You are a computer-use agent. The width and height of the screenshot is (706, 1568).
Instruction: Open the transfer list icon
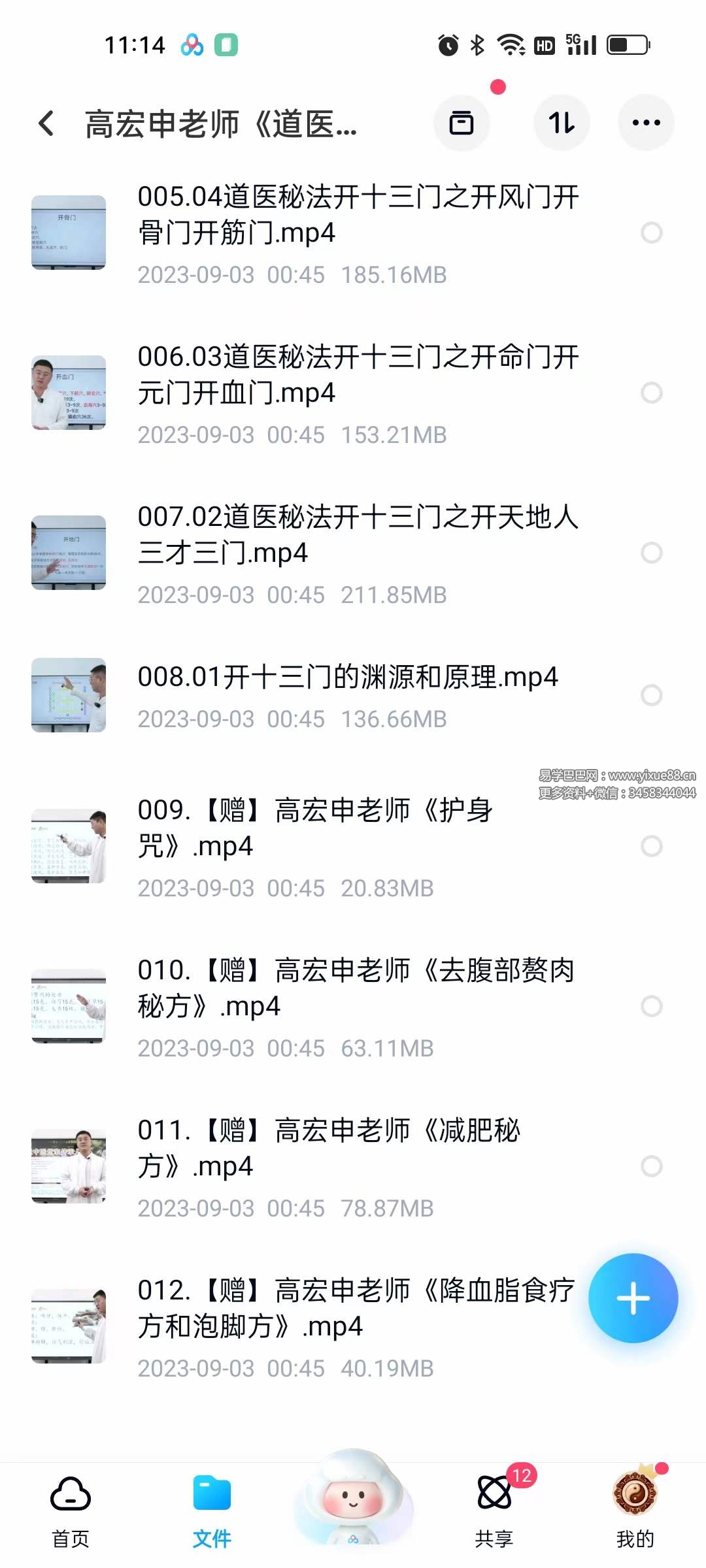[462, 123]
